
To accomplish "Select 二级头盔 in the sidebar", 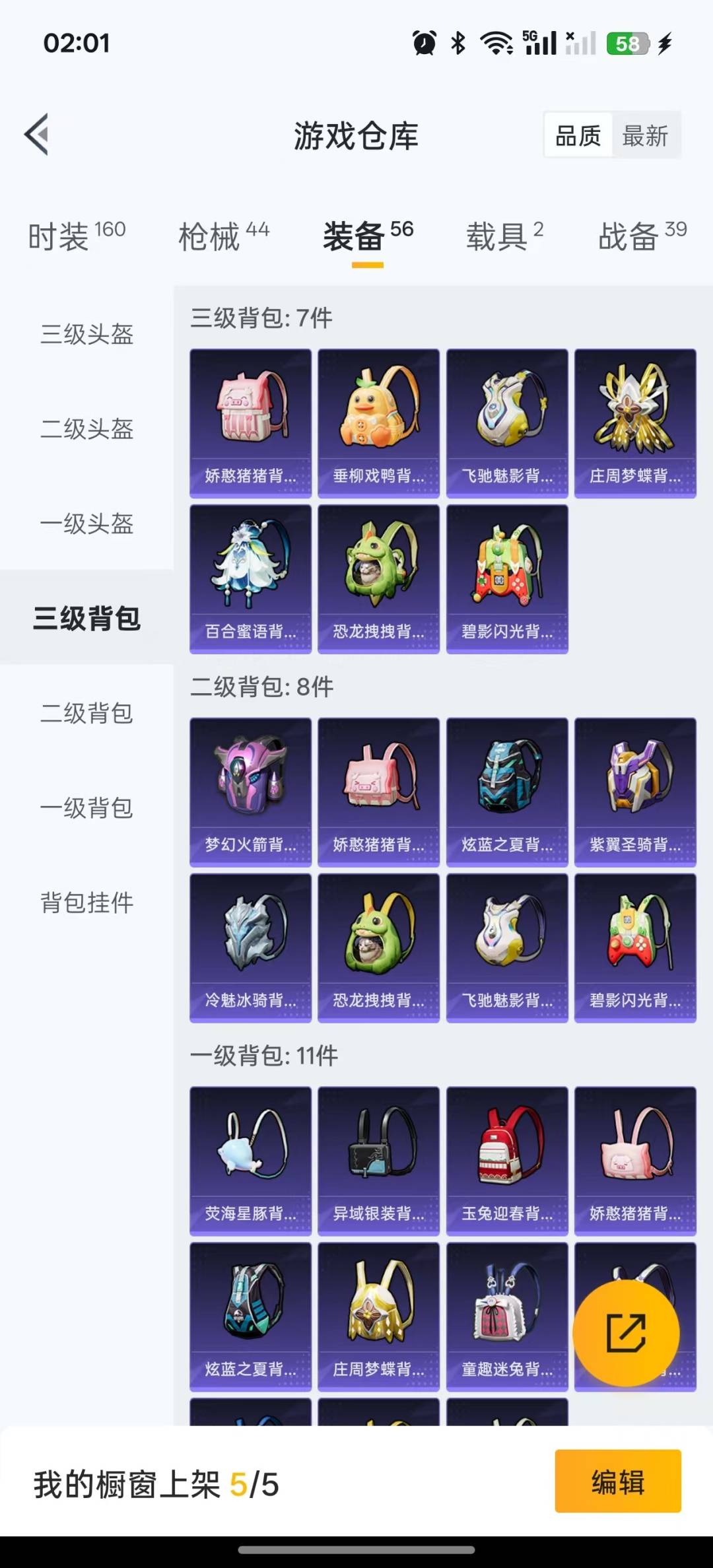I will pos(87,429).
